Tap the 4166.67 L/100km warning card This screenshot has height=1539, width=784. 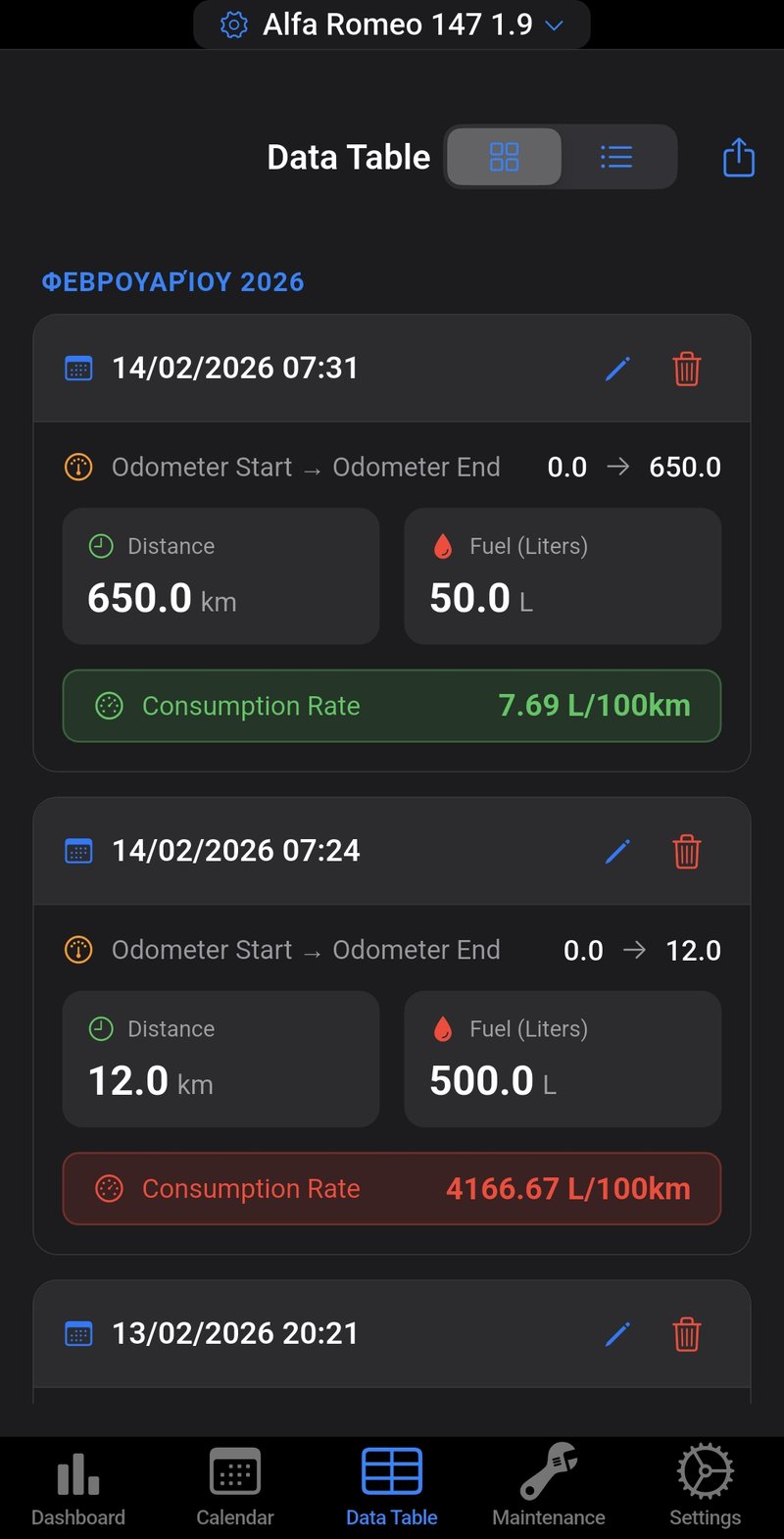(x=391, y=1189)
